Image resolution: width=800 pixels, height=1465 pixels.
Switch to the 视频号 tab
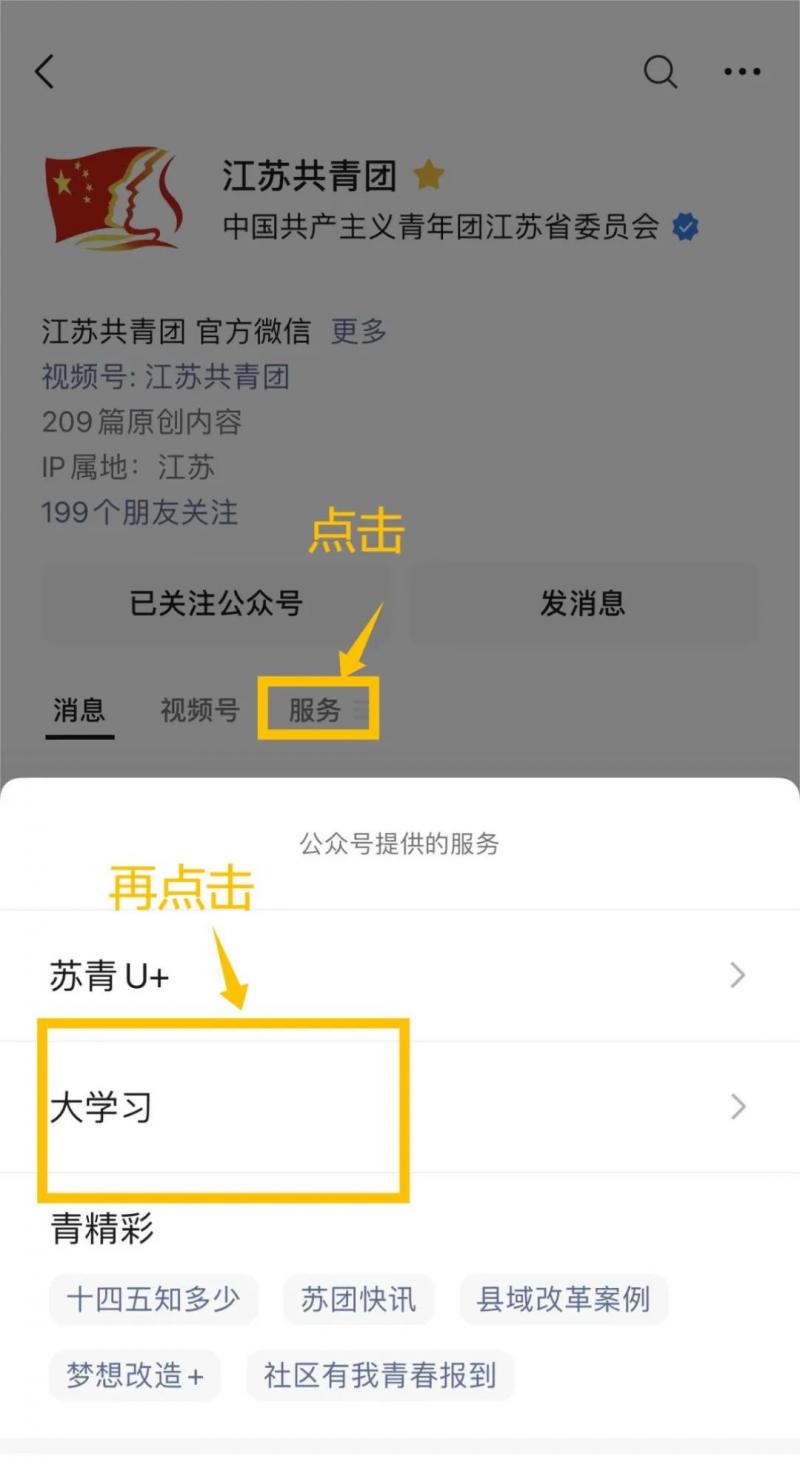click(200, 710)
